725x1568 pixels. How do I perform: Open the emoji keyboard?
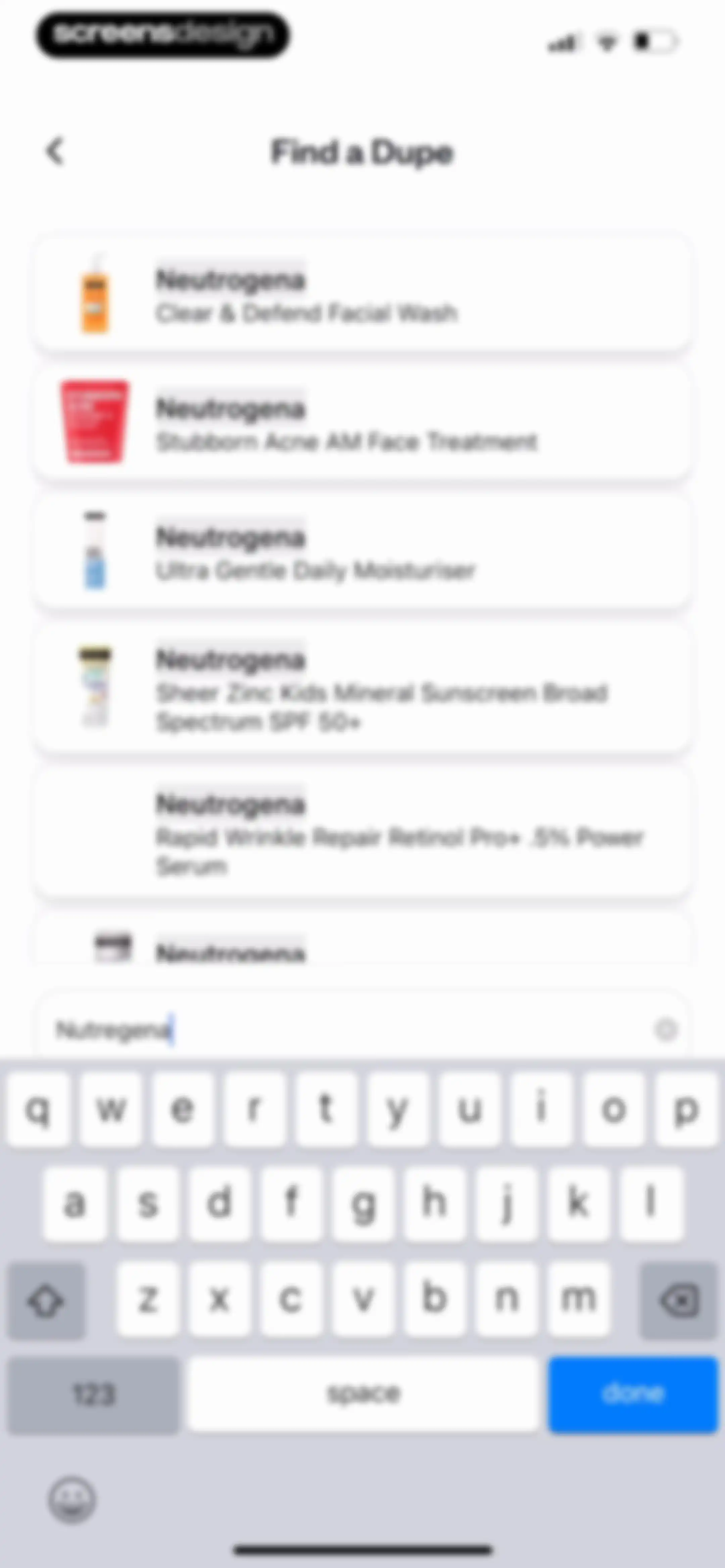[x=72, y=1498]
